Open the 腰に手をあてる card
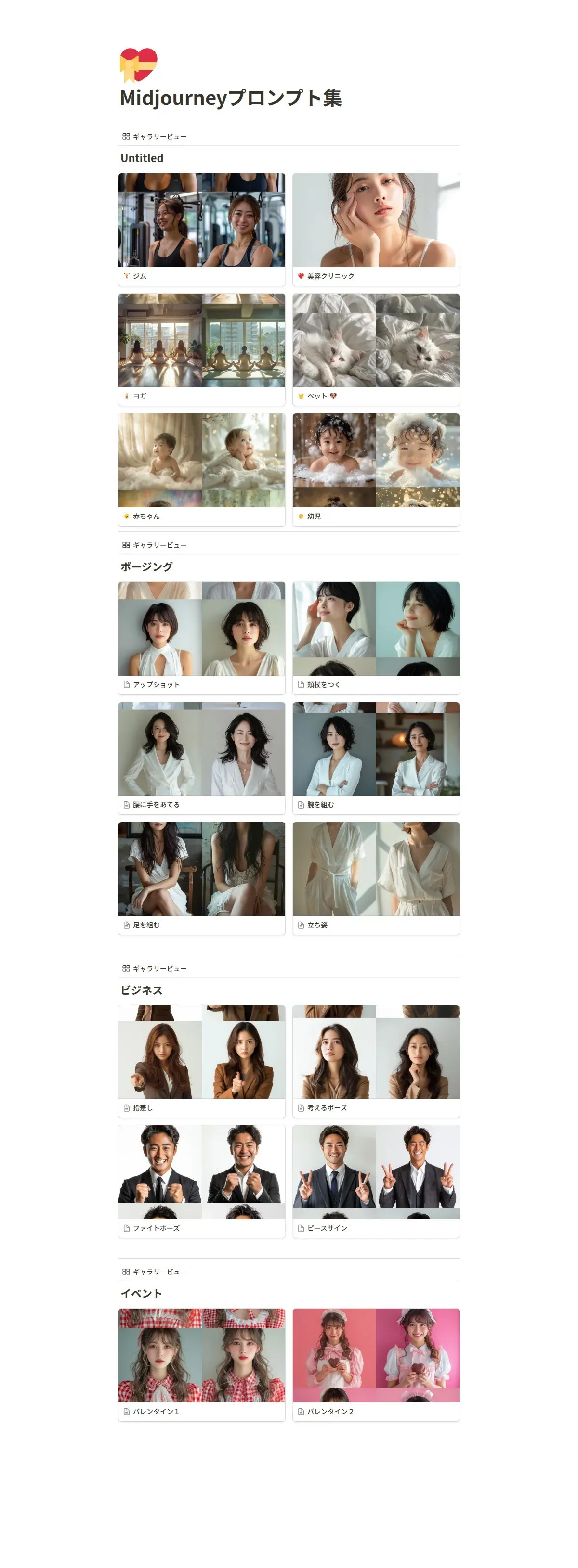578x1568 pixels. [202, 758]
